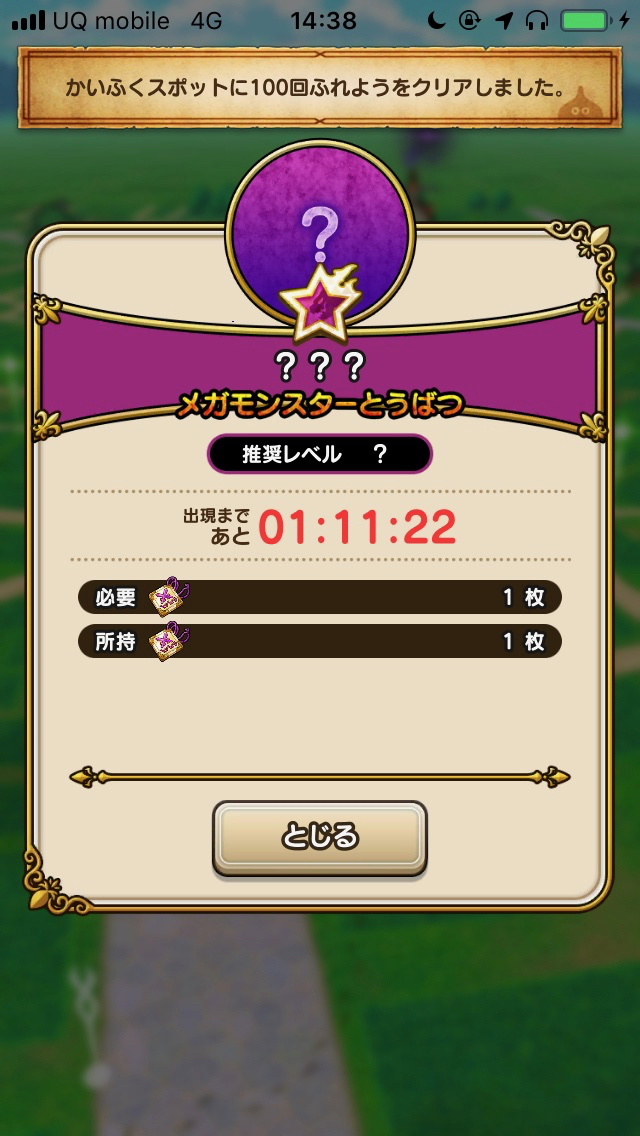Viewport: 640px width, 1136px height.
Task: Tap the とじる button to close dialog
Action: [319, 837]
